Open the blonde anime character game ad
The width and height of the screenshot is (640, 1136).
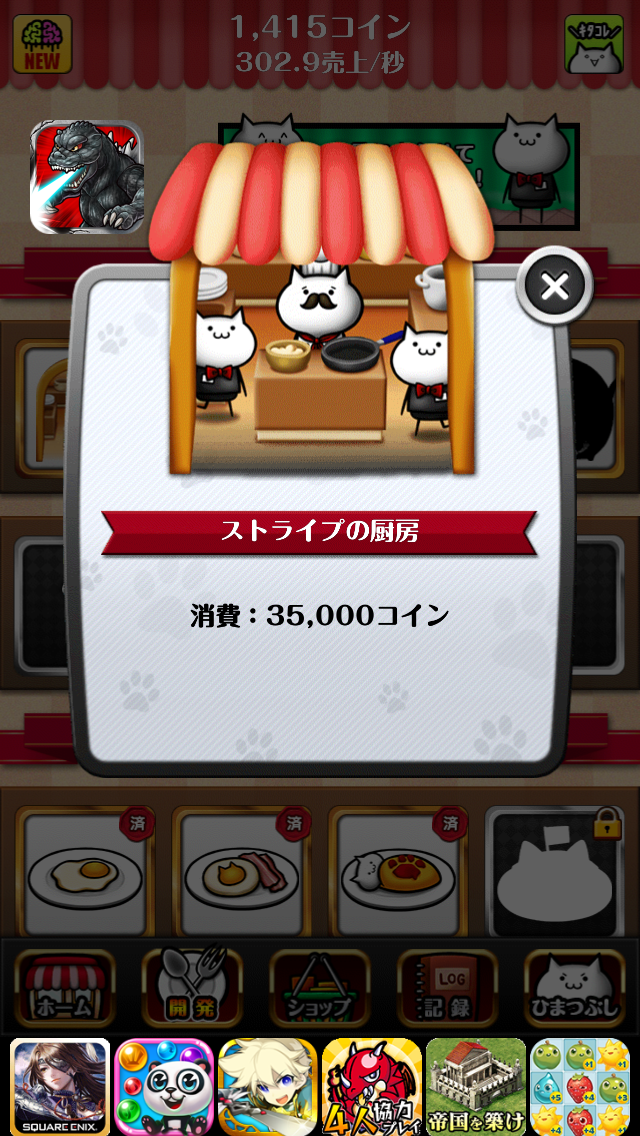[x=268, y=1086]
